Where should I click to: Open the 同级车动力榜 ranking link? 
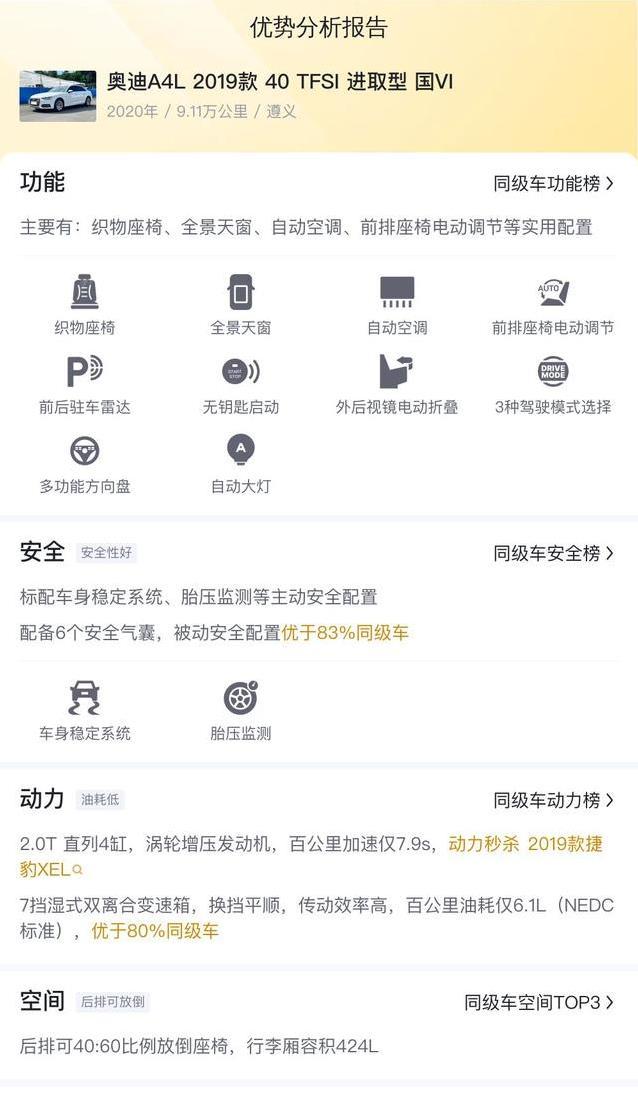coord(553,801)
